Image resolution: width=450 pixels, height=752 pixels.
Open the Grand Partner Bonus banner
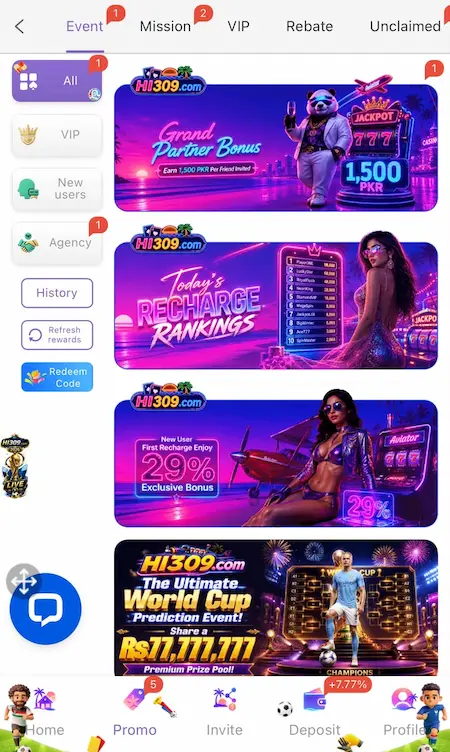pos(276,143)
